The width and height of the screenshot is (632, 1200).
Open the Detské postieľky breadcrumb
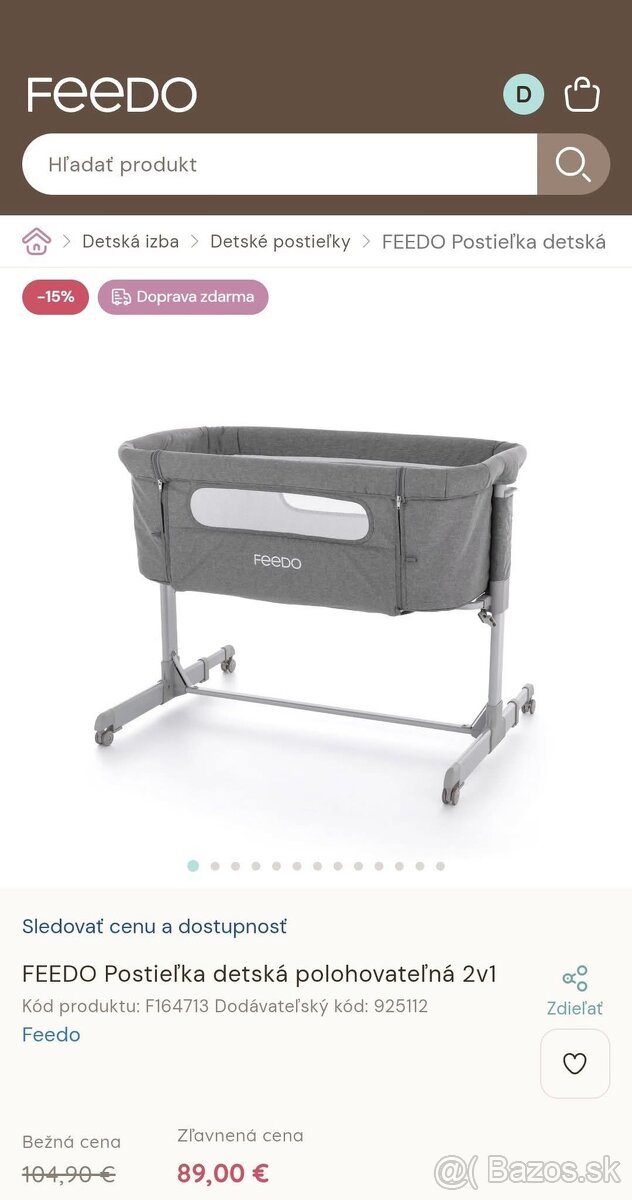click(280, 241)
